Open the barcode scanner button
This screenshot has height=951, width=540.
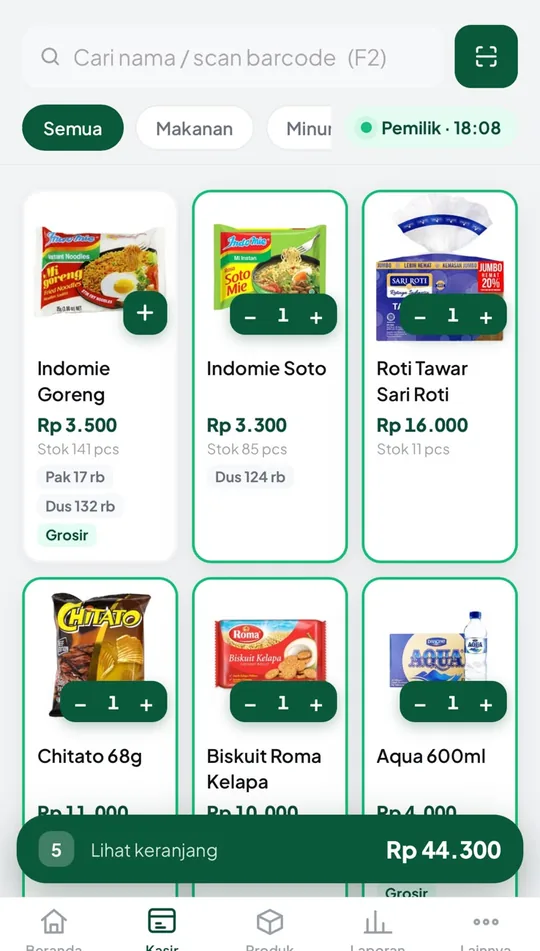(x=486, y=56)
